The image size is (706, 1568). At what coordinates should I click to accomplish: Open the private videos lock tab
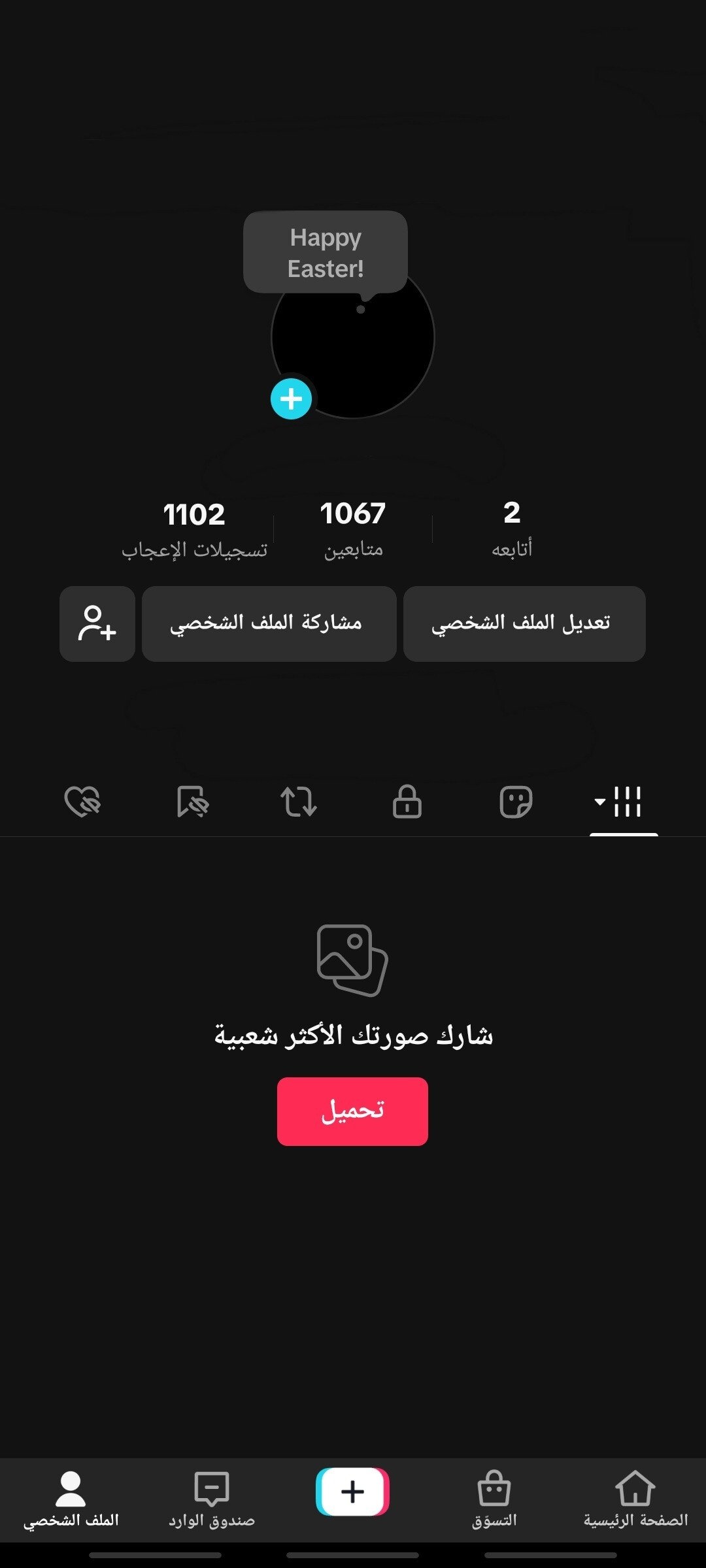407,802
